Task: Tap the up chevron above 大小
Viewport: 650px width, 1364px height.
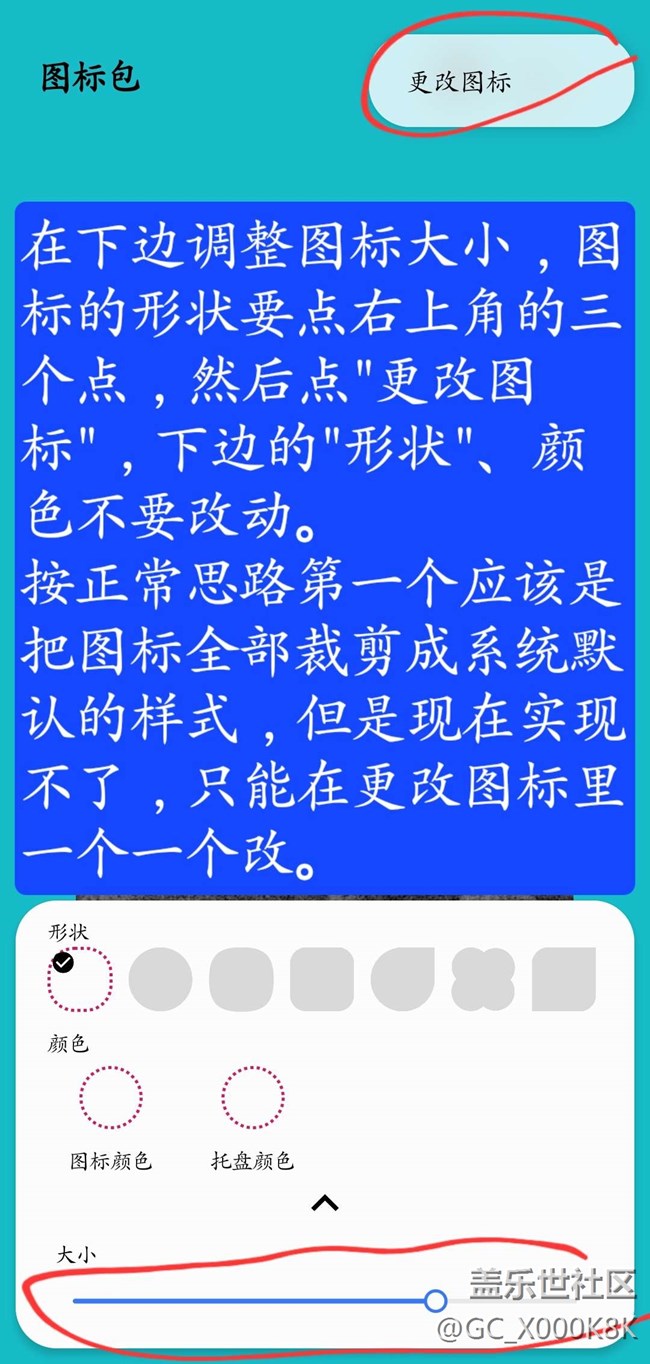Action: pos(325,1203)
